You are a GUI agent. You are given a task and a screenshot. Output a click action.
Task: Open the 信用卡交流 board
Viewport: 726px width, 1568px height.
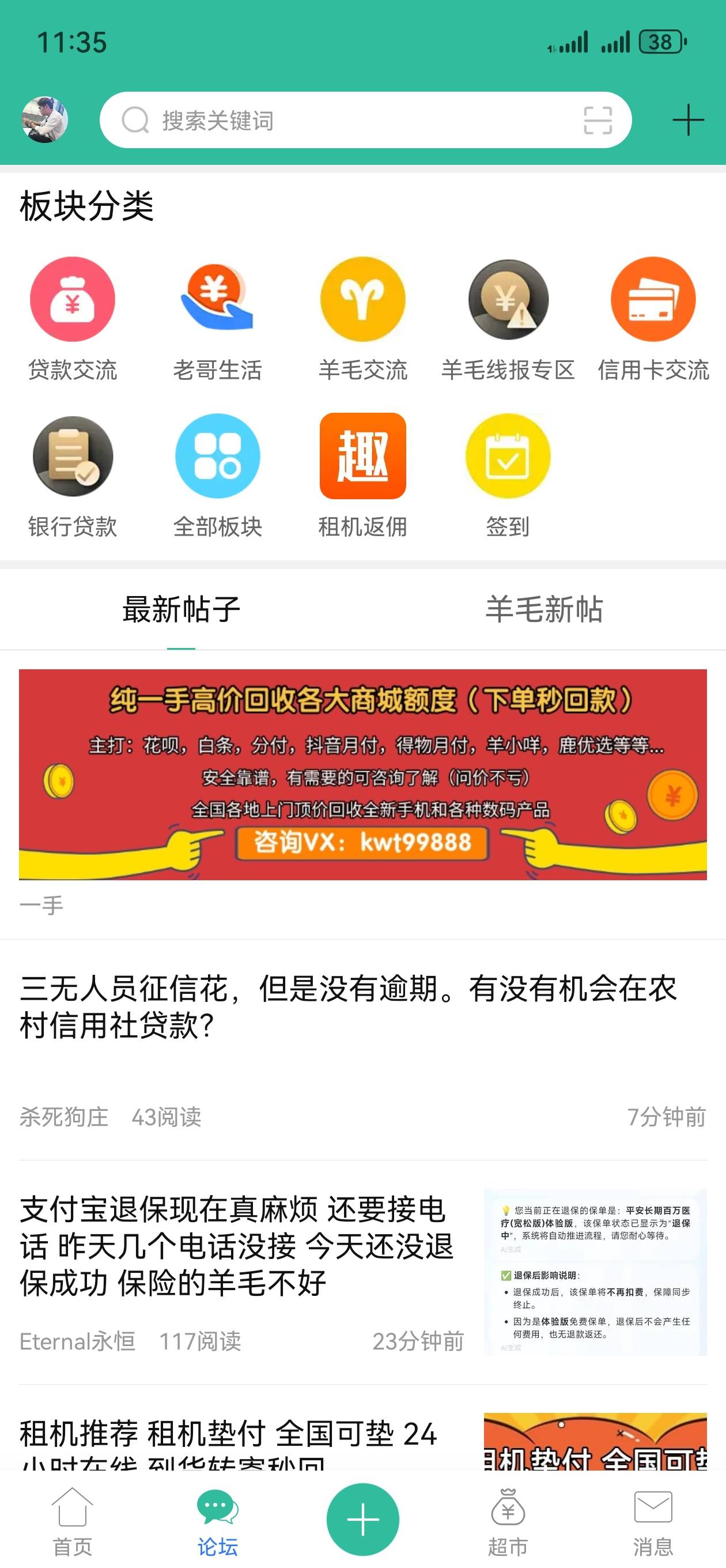pos(653,319)
